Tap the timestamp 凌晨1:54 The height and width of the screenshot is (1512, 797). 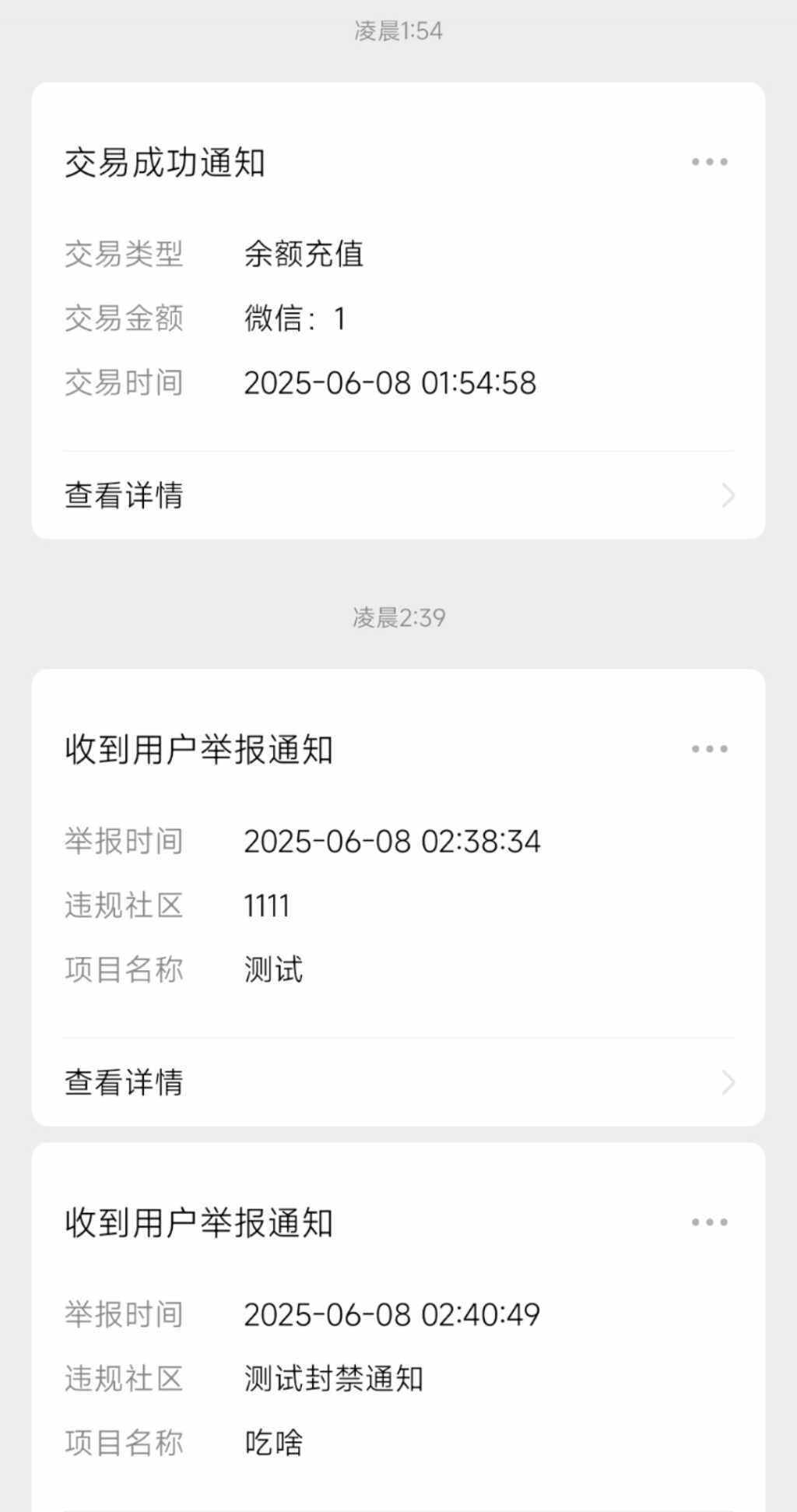point(398,31)
